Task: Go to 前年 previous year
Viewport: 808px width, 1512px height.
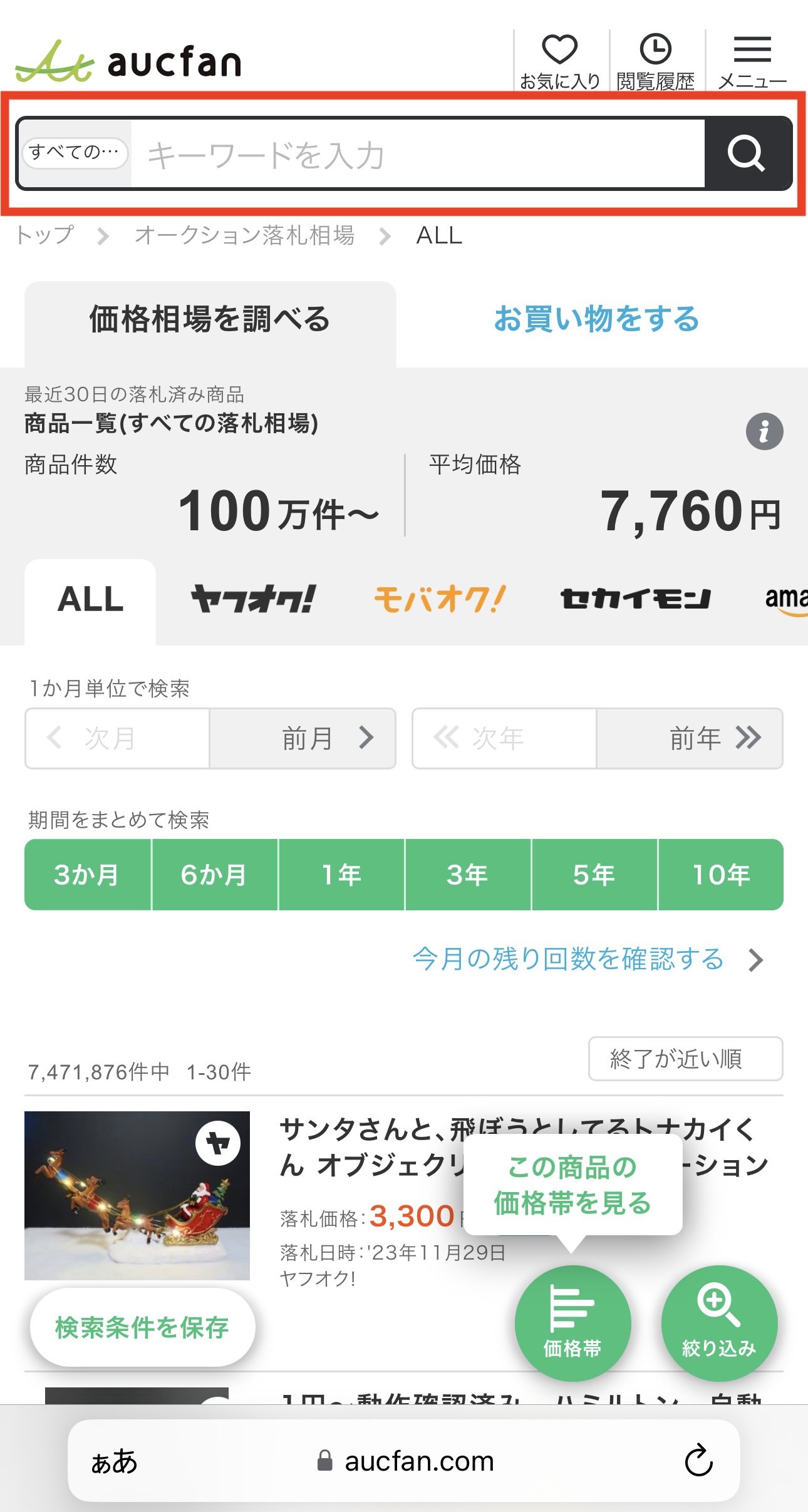Action: (x=690, y=739)
